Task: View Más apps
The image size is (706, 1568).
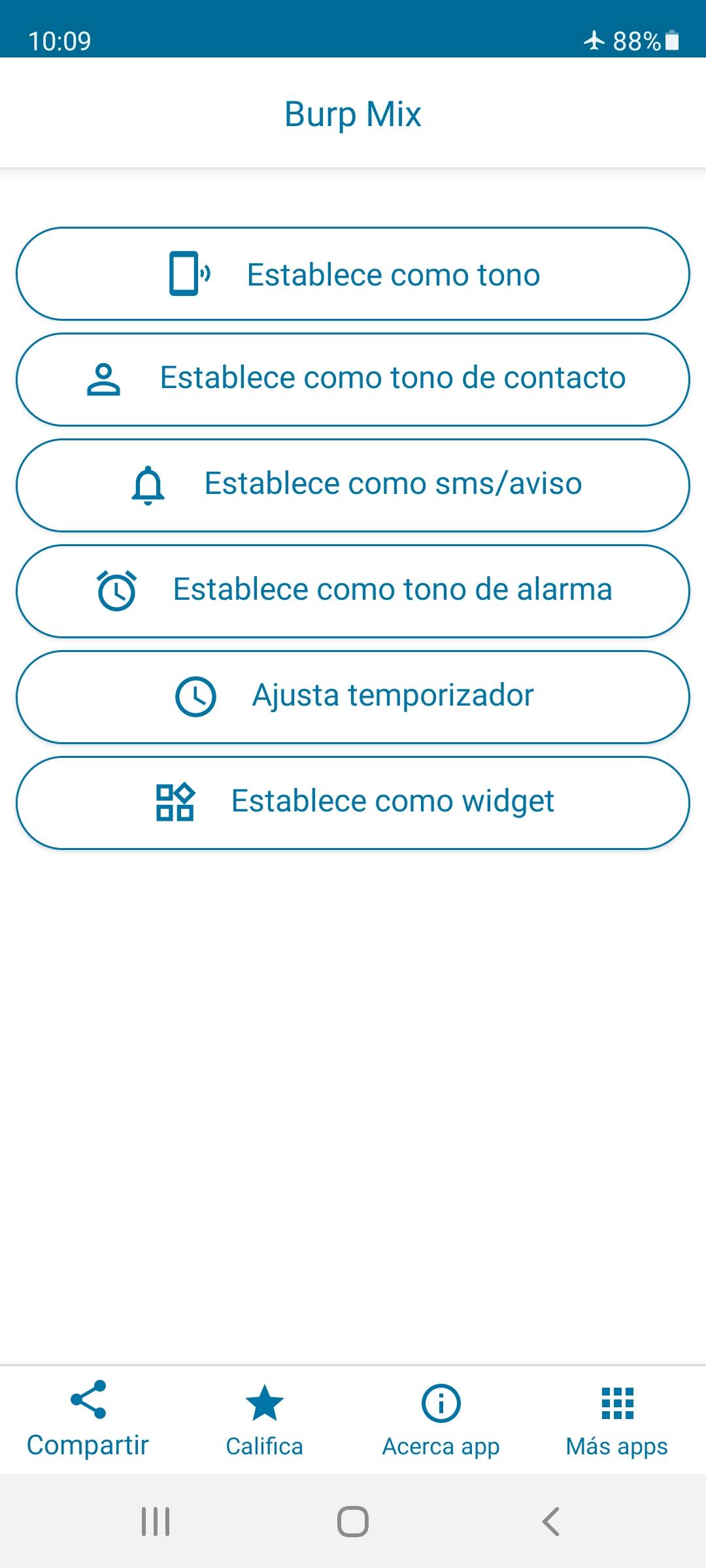Action: pos(618,1419)
